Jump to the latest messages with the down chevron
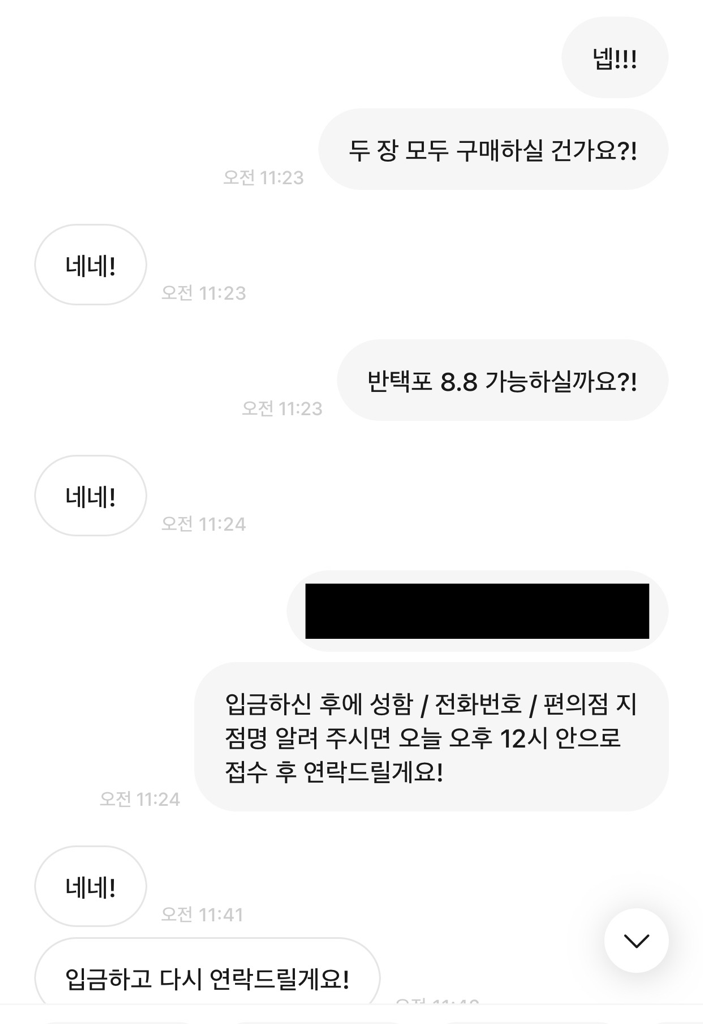The width and height of the screenshot is (703, 1024). [636, 940]
